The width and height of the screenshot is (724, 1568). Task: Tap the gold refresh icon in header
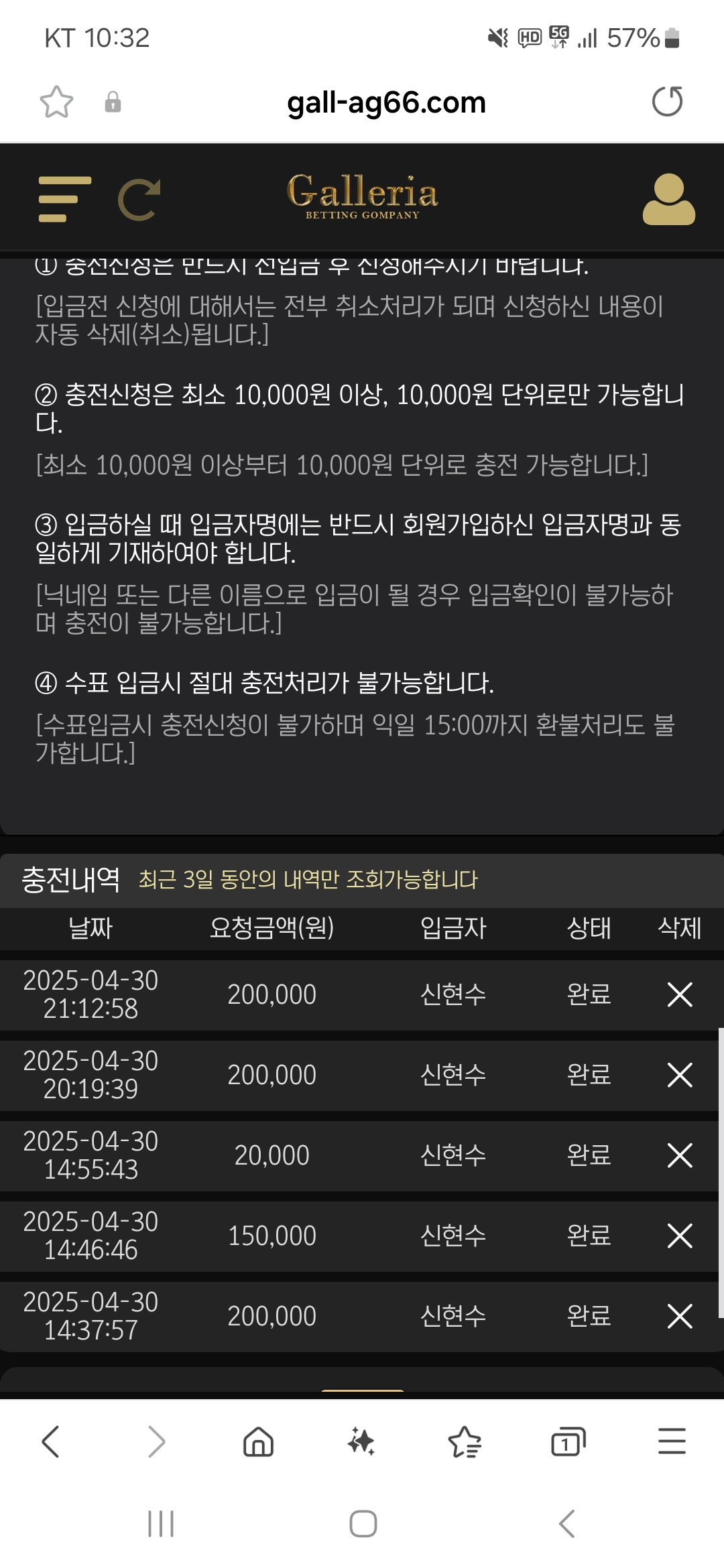point(139,199)
